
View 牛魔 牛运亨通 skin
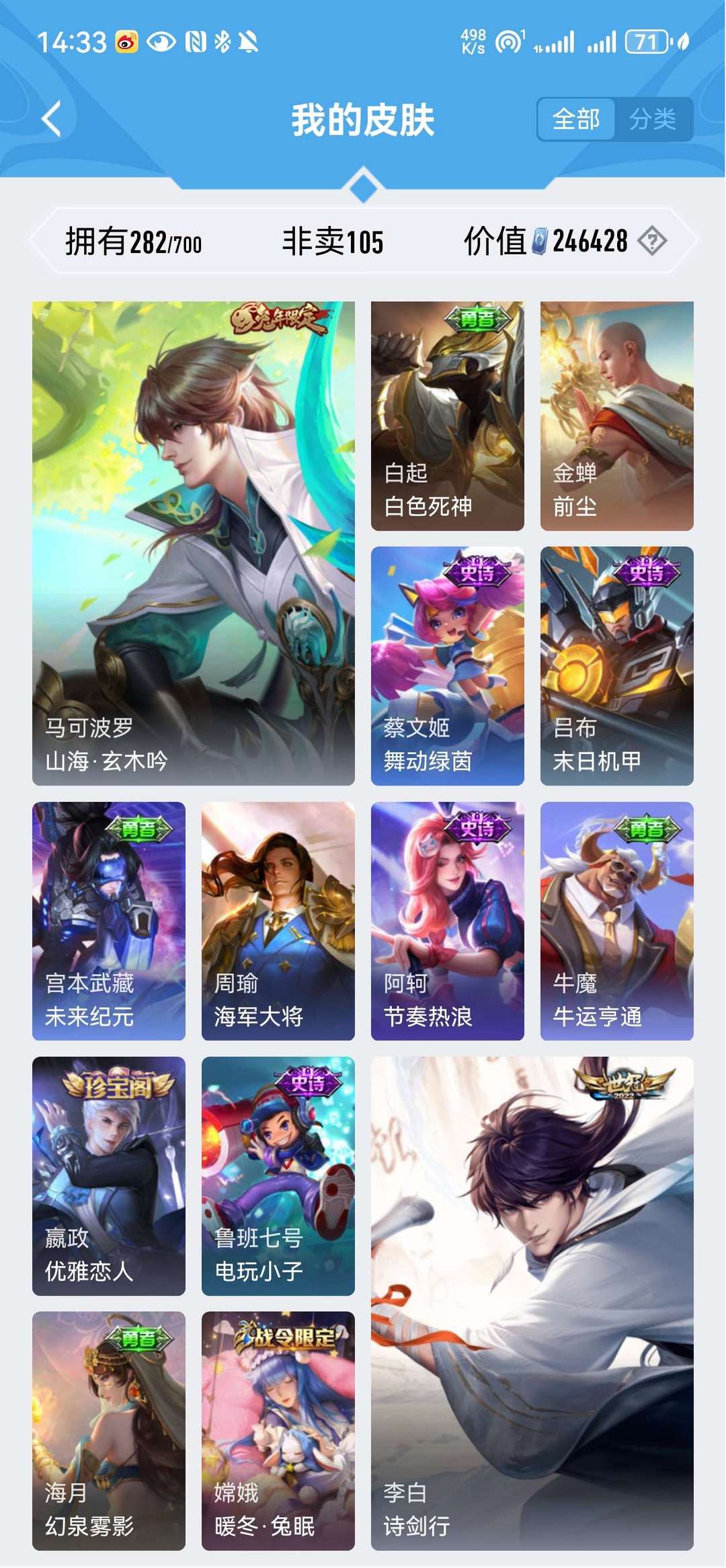pyautogui.click(x=617, y=921)
